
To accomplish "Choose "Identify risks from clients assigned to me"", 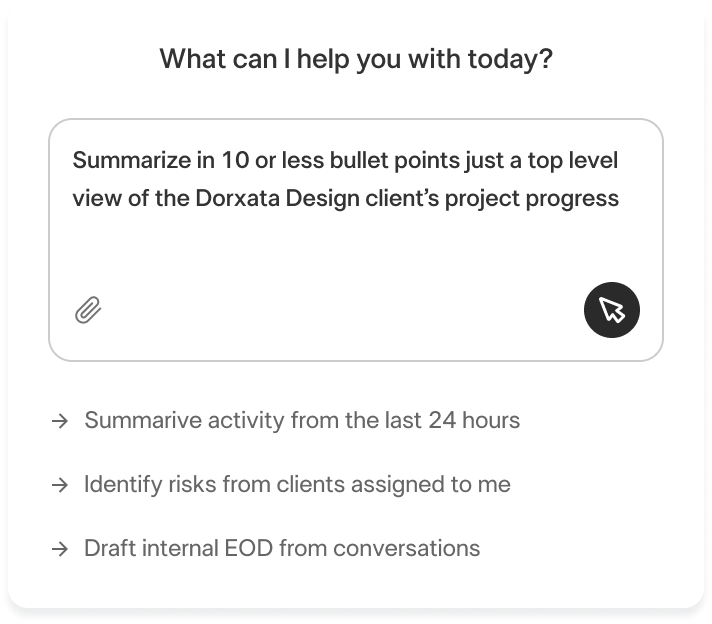I will click(x=296, y=484).
